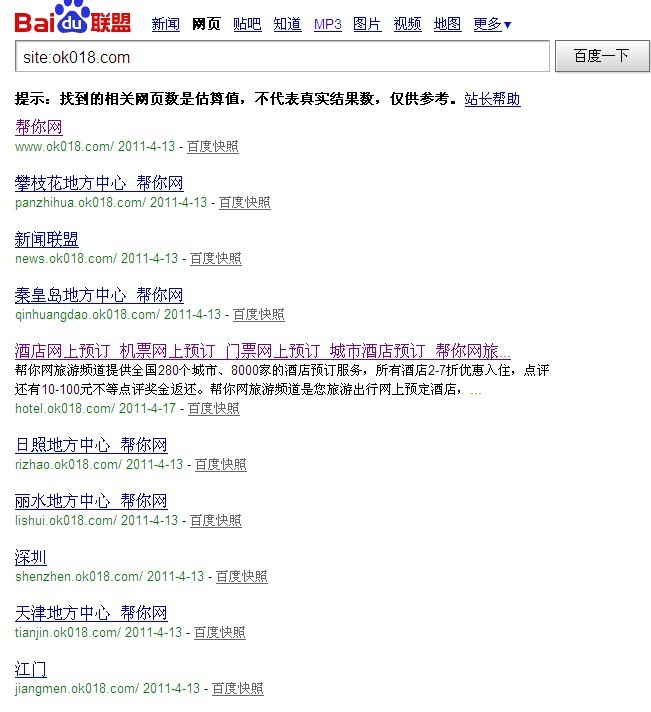
Task: Tap the 百度一下 search button
Action: pos(602,56)
